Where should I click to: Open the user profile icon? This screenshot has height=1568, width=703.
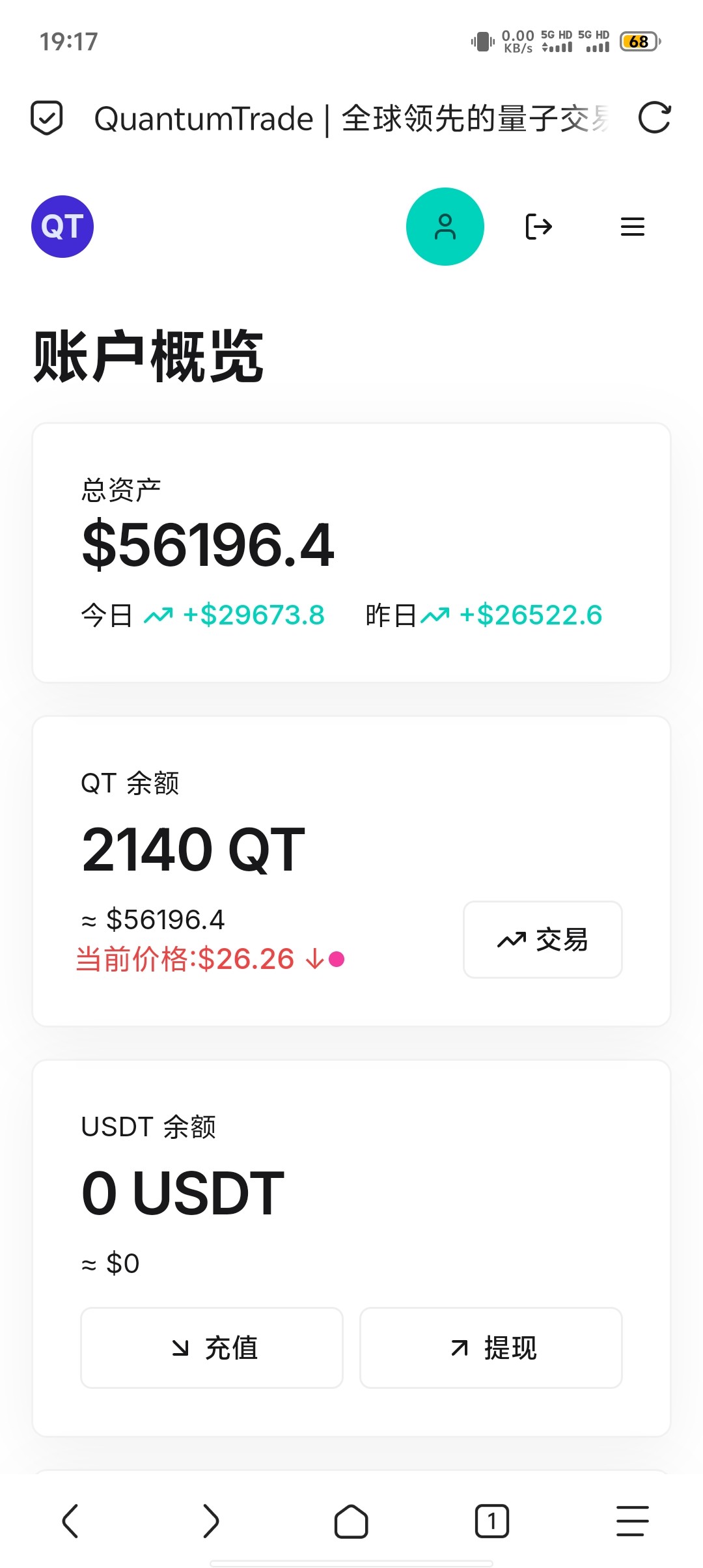[445, 227]
